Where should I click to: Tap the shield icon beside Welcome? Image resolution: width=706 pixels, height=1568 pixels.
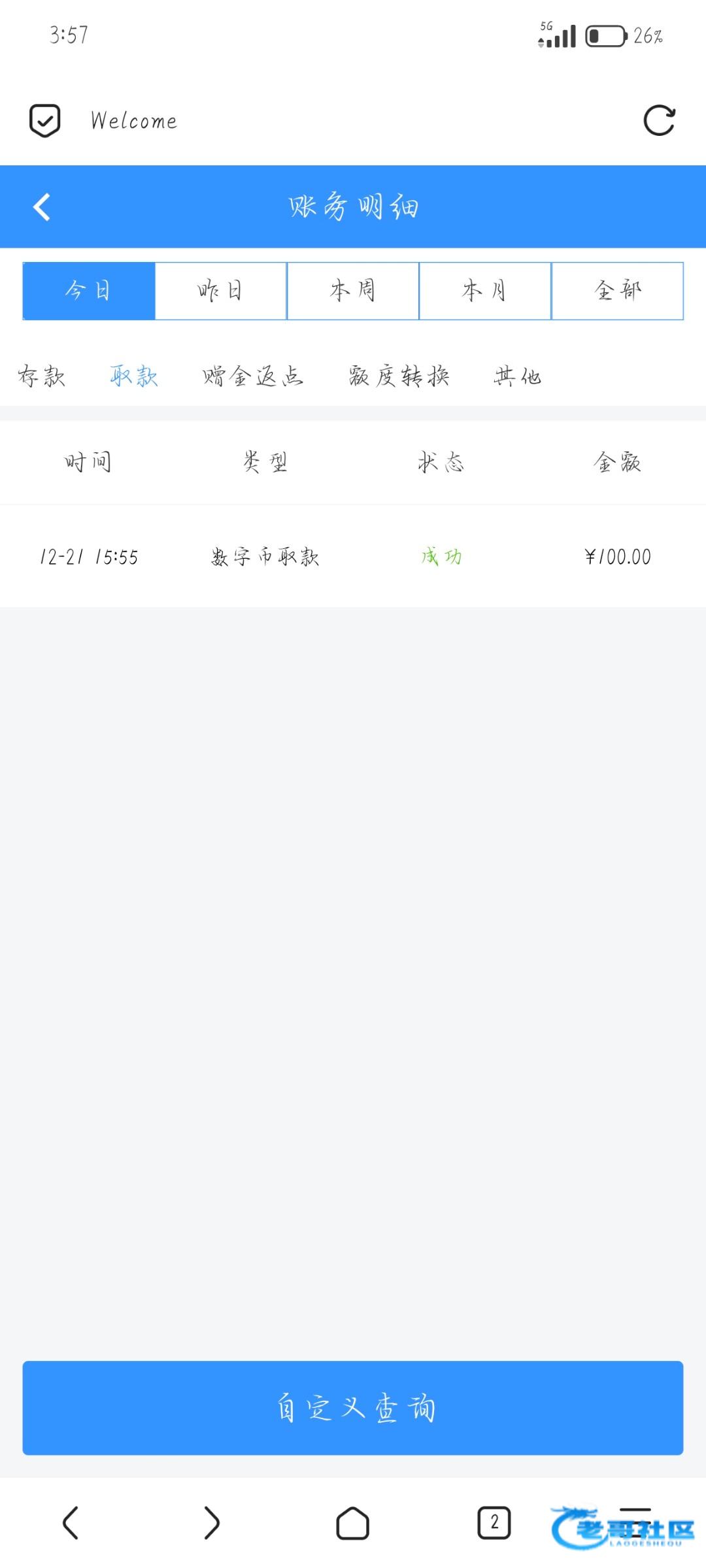[45, 120]
